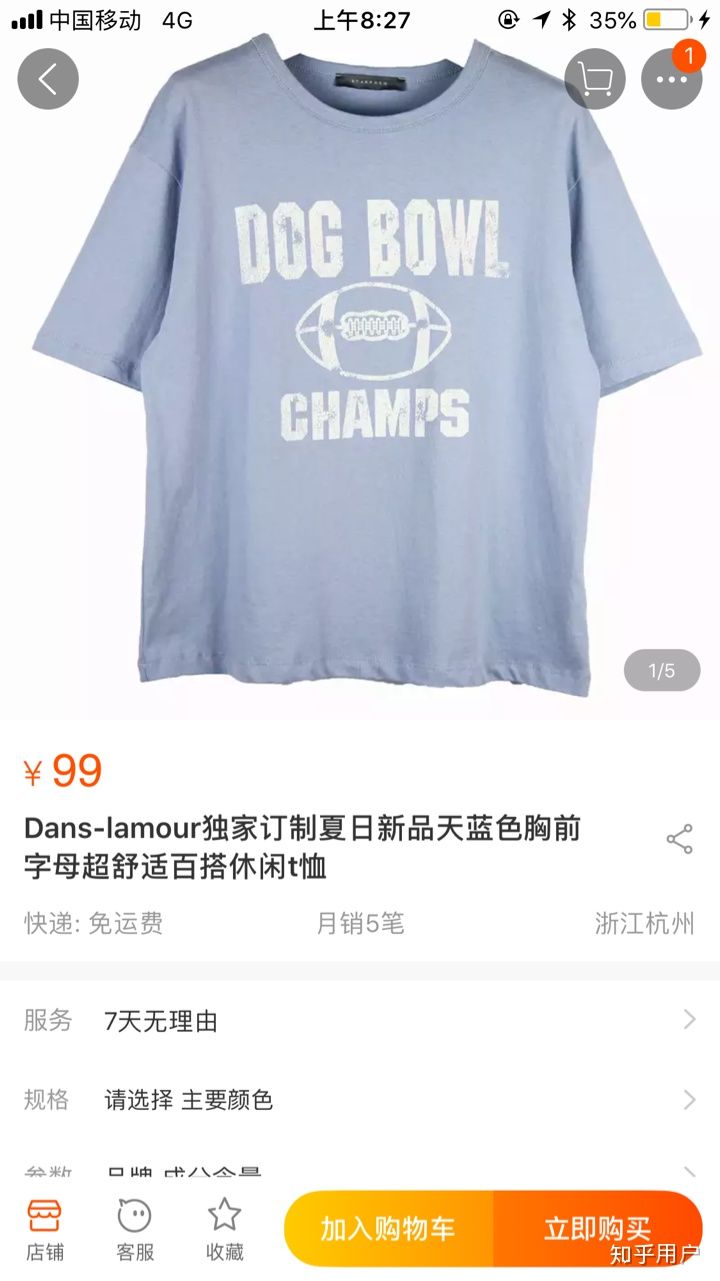
Task: Add this item to 收藏 favorites
Action: pyautogui.click(x=224, y=1229)
